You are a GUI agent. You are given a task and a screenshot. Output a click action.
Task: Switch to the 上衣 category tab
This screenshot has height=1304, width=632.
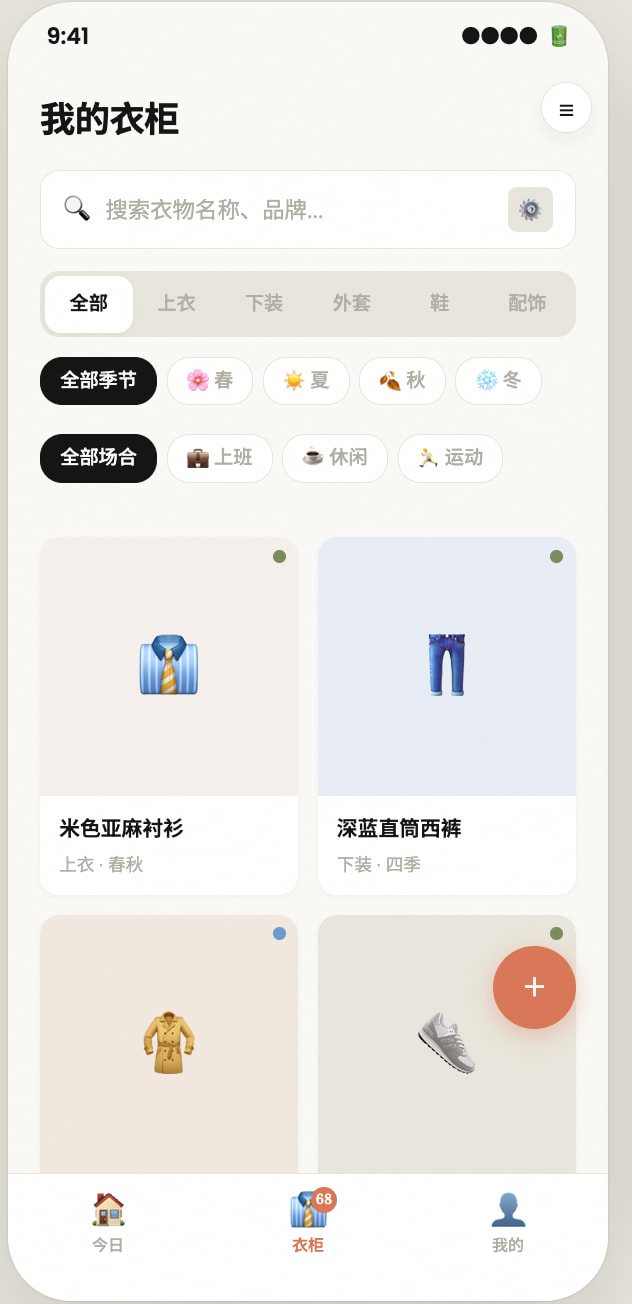[x=176, y=303]
